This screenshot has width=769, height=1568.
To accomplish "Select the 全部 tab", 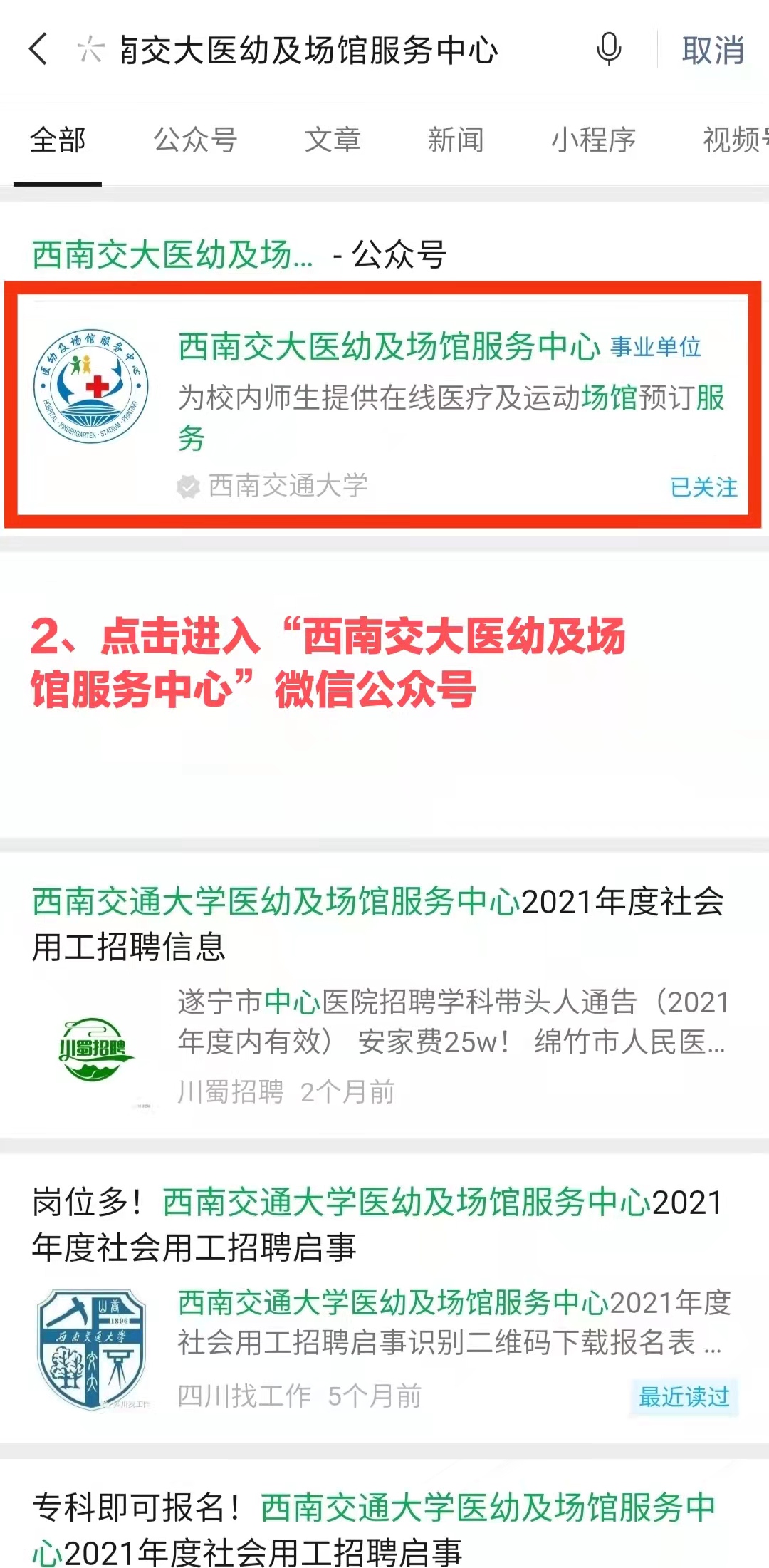I will 58,140.
